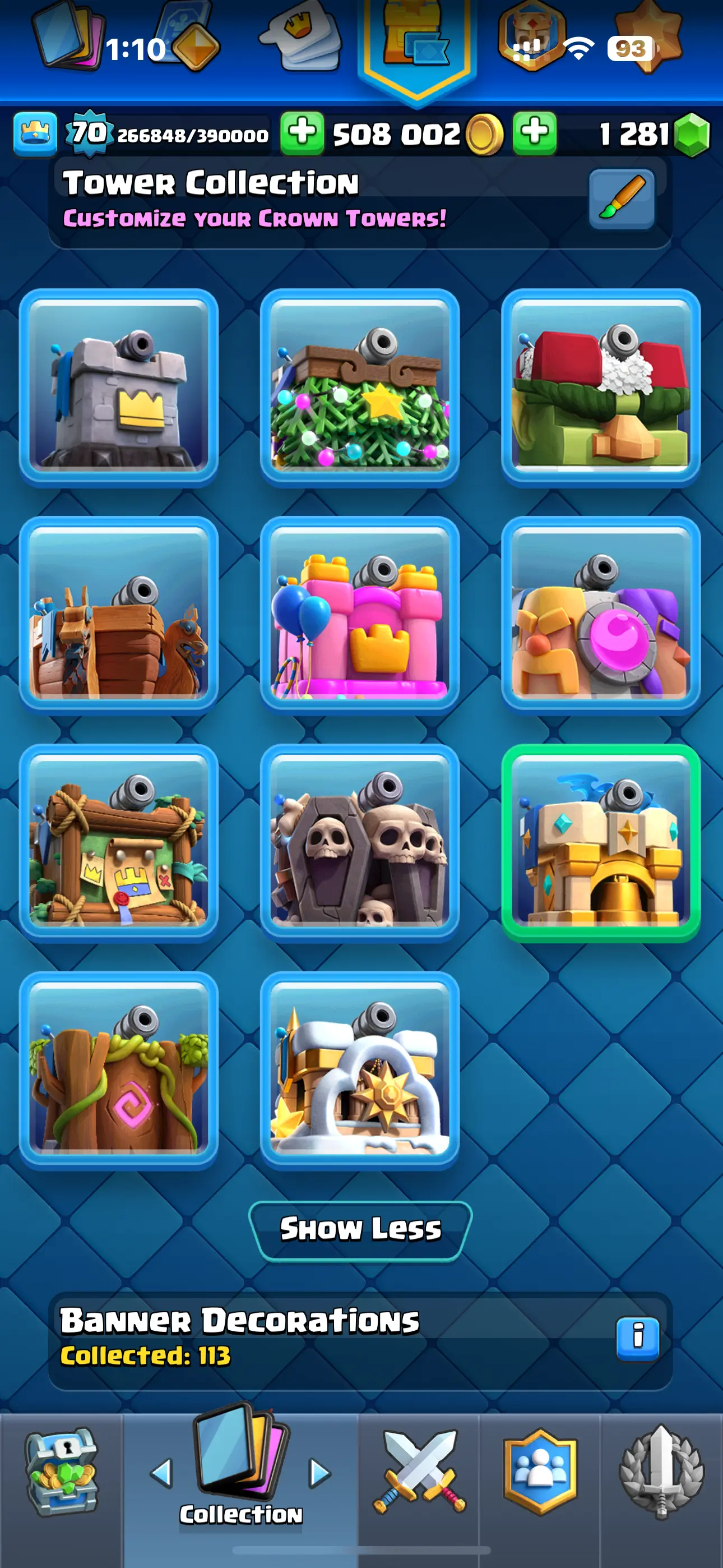Choose the pink bouncy castle tower skin

(x=360, y=615)
